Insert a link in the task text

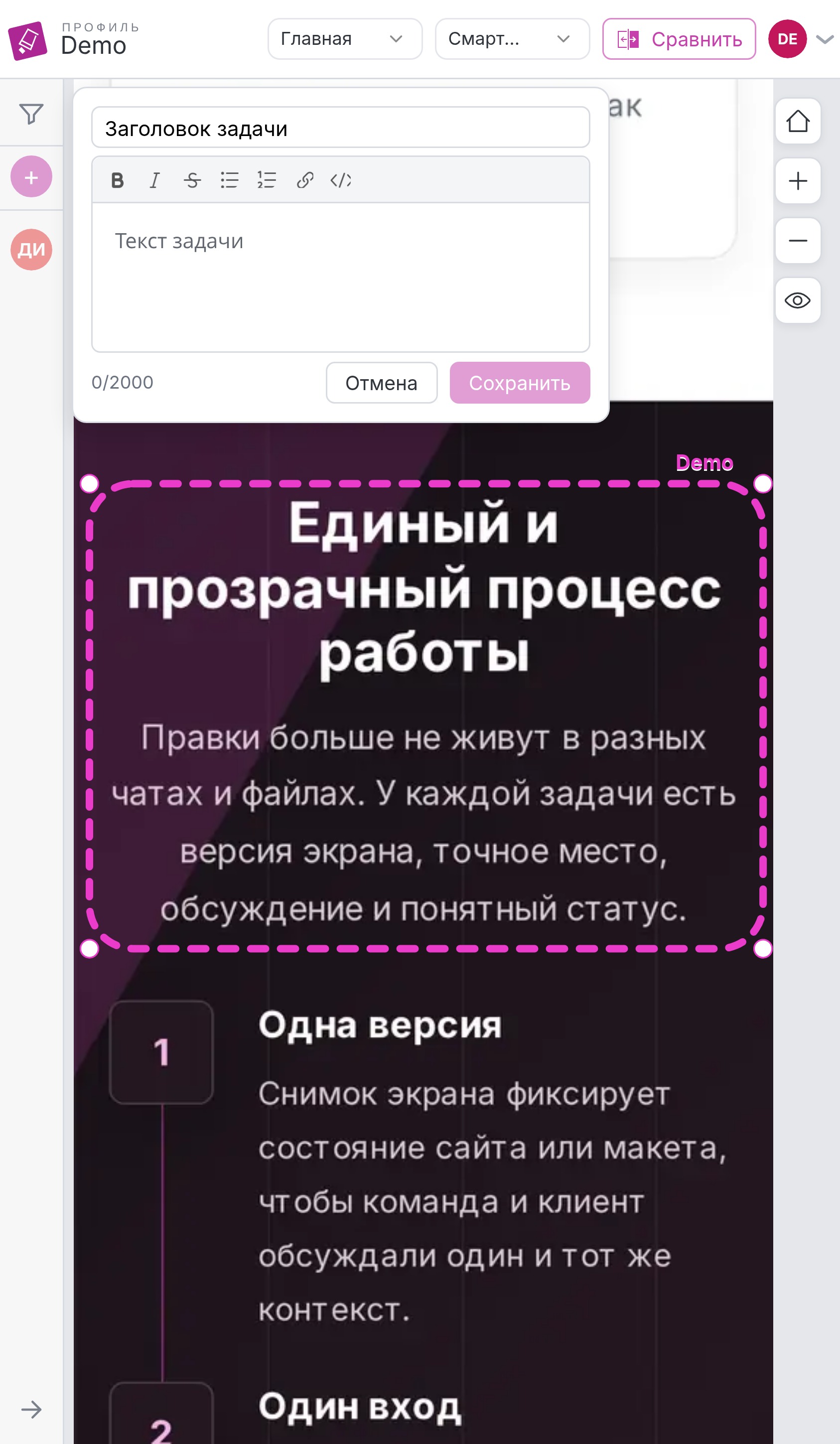point(304,180)
